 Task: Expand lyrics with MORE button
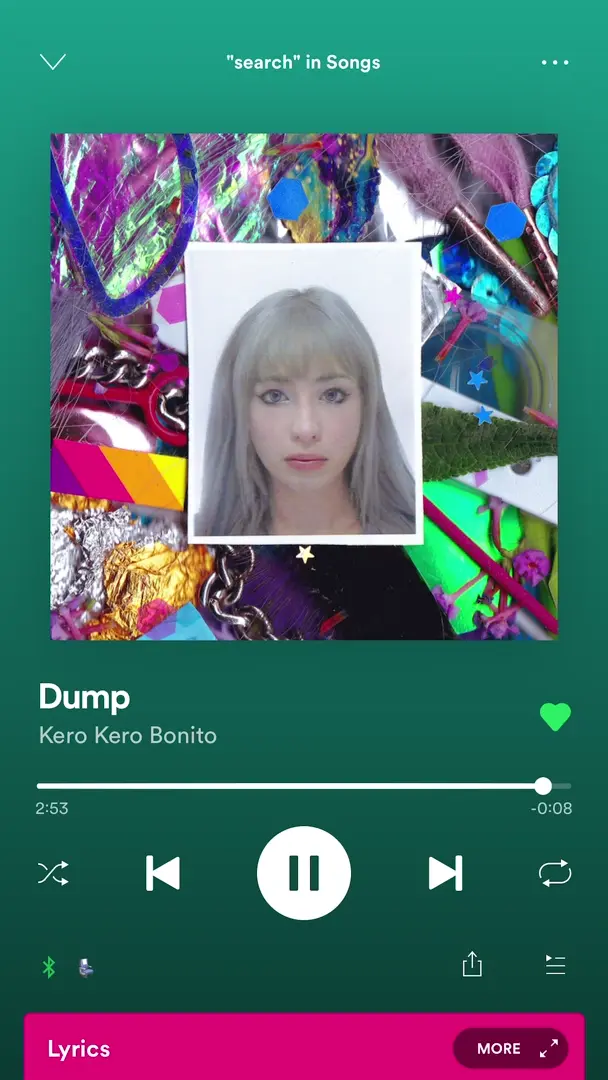pos(510,1049)
